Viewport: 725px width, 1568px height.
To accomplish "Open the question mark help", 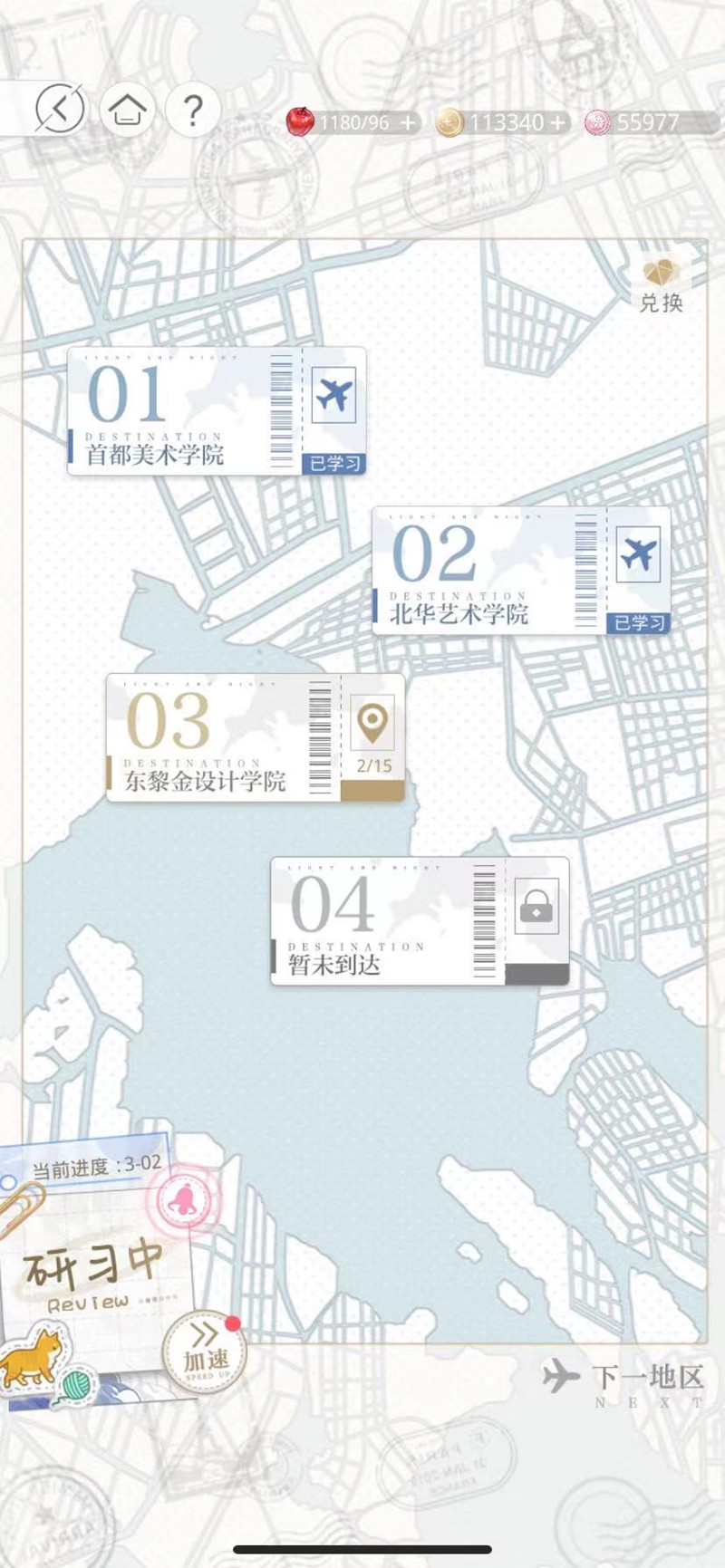I will pyautogui.click(x=192, y=111).
